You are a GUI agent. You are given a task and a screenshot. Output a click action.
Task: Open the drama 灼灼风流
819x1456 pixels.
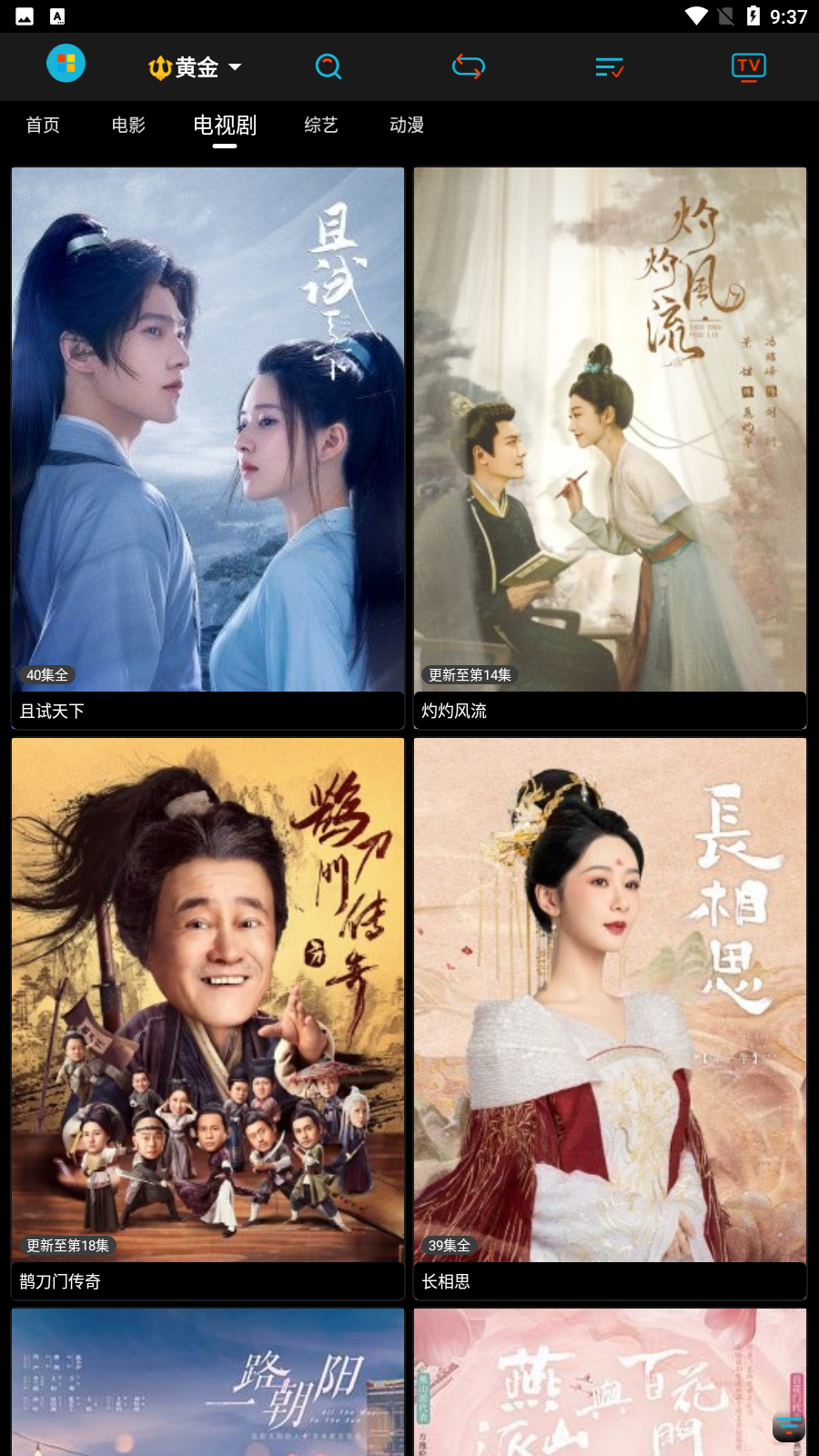point(610,446)
